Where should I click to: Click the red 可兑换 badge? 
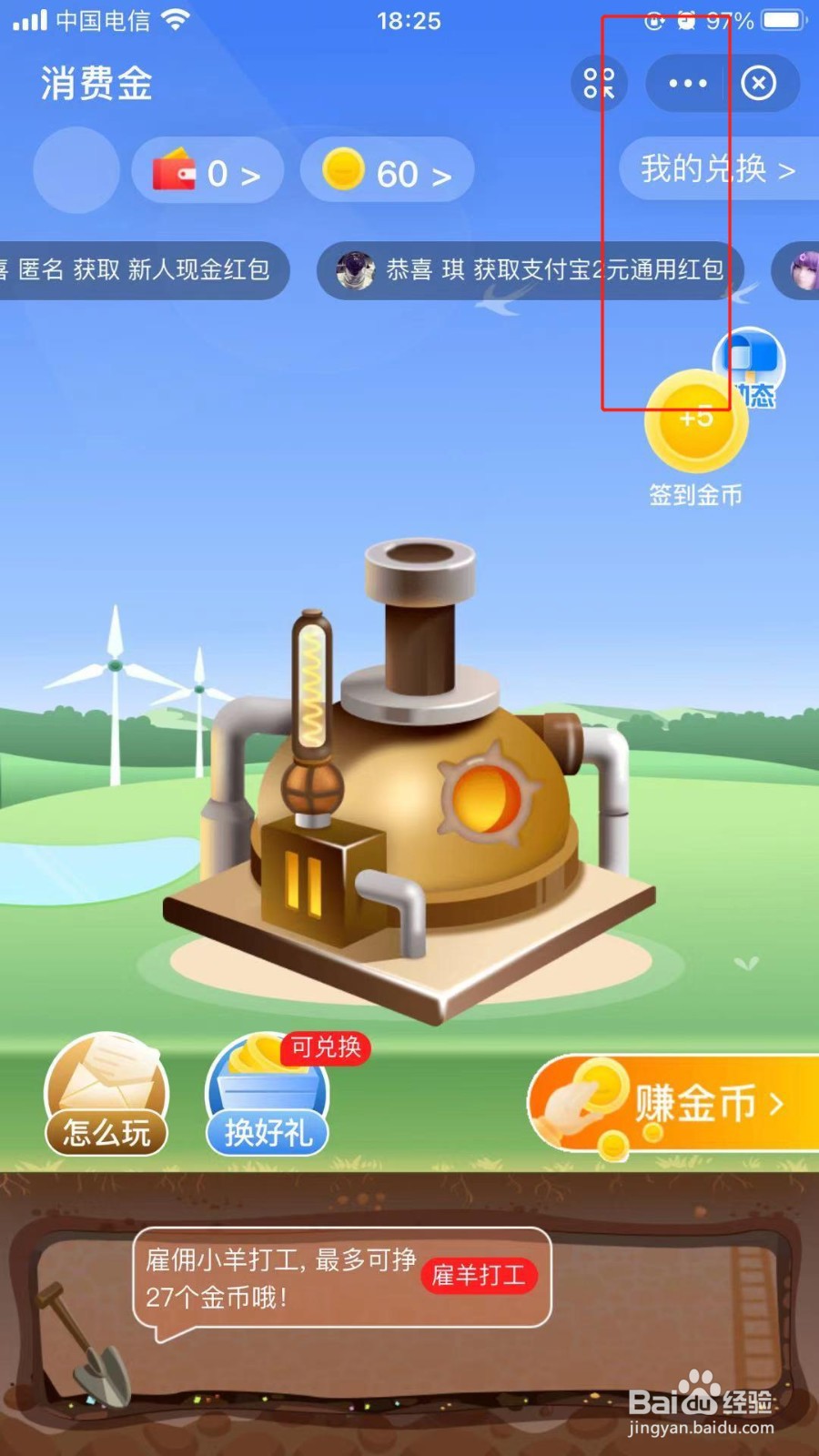[x=325, y=1048]
